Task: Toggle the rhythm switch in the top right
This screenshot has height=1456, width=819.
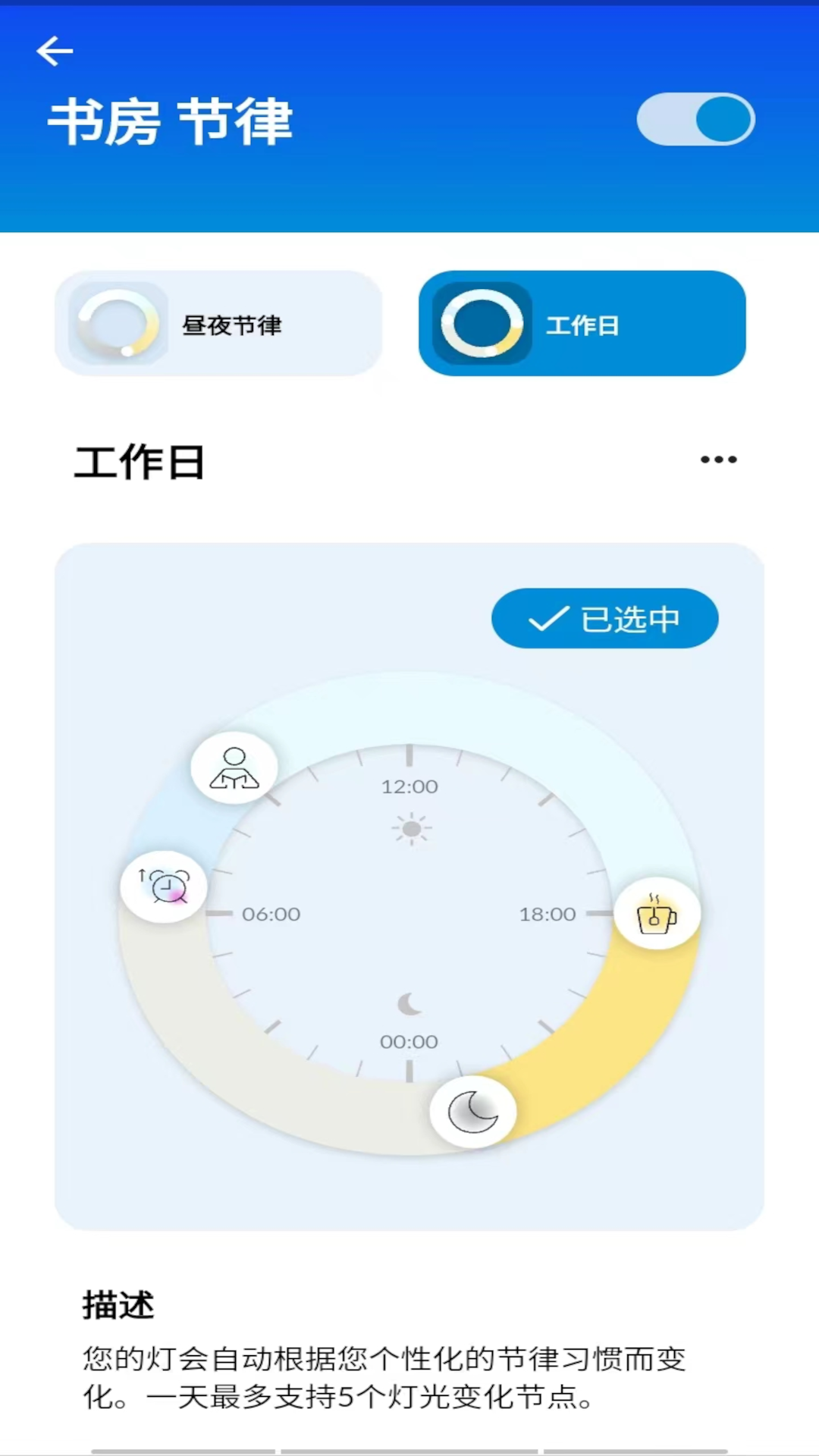Action: pyautogui.click(x=695, y=119)
